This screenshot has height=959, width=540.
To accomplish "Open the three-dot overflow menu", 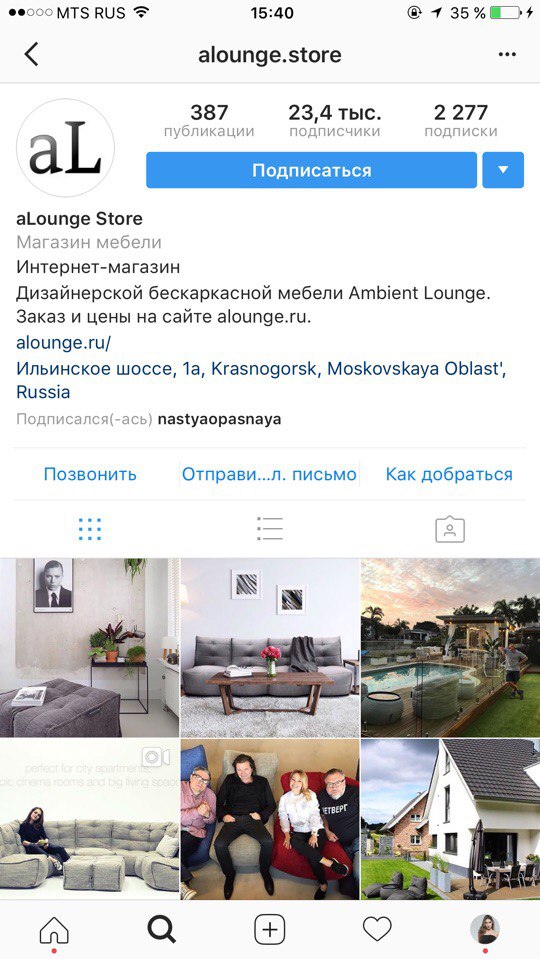I will [x=507, y=54].
